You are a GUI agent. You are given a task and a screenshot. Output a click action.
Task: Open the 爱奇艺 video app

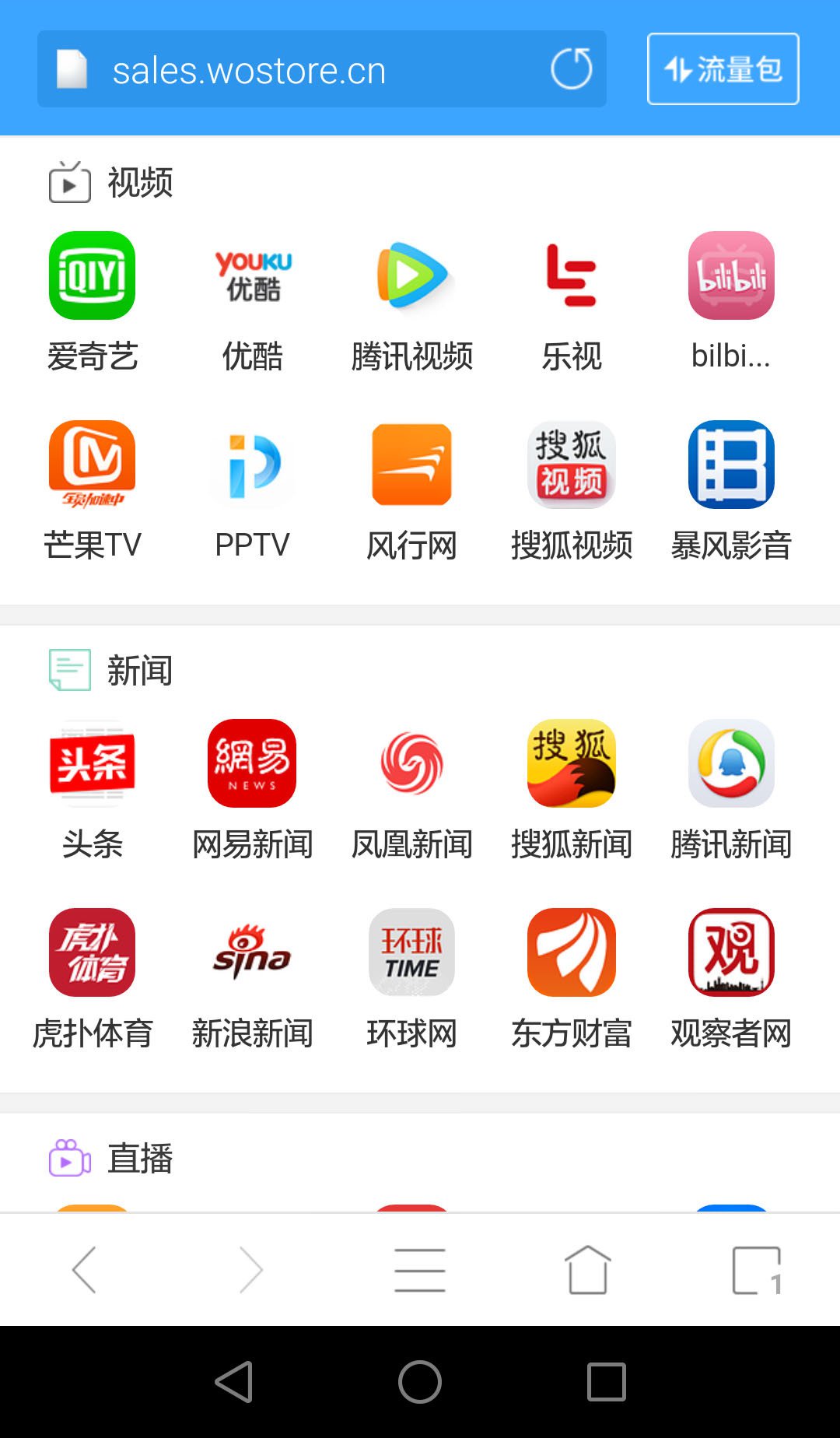tap(91, 276)
